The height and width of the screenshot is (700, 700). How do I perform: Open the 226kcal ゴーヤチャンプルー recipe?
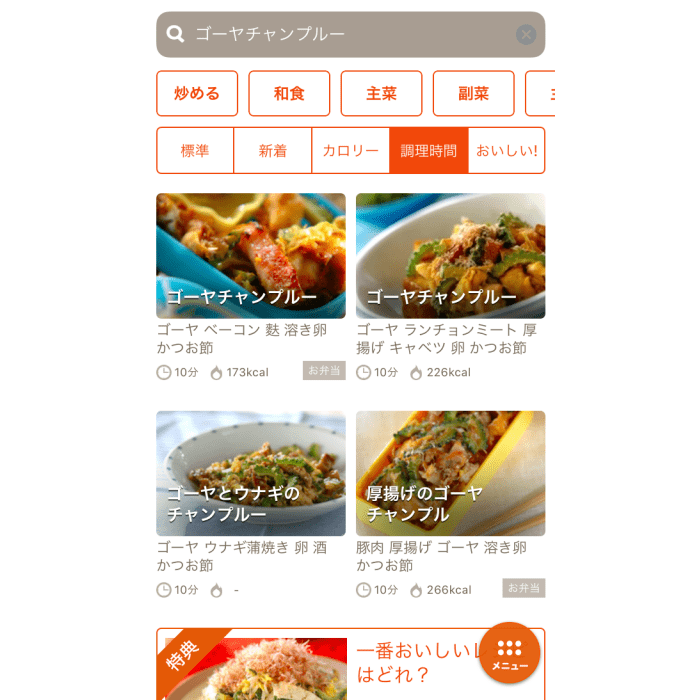450,256
